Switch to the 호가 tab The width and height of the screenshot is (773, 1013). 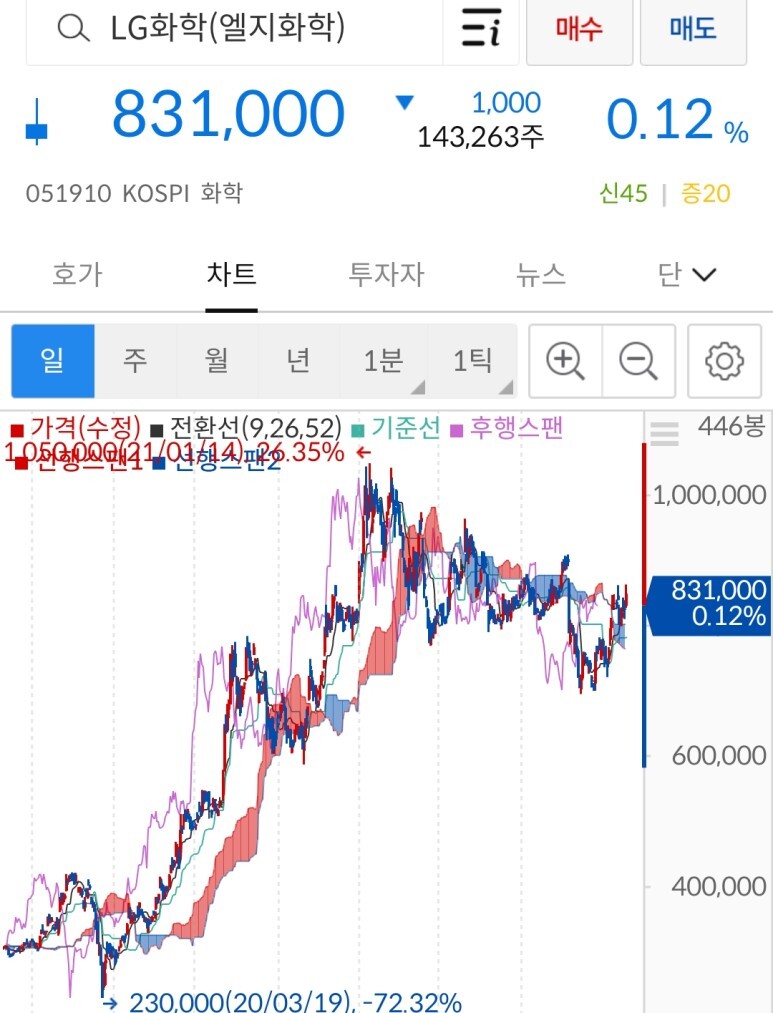click(77, 274)
